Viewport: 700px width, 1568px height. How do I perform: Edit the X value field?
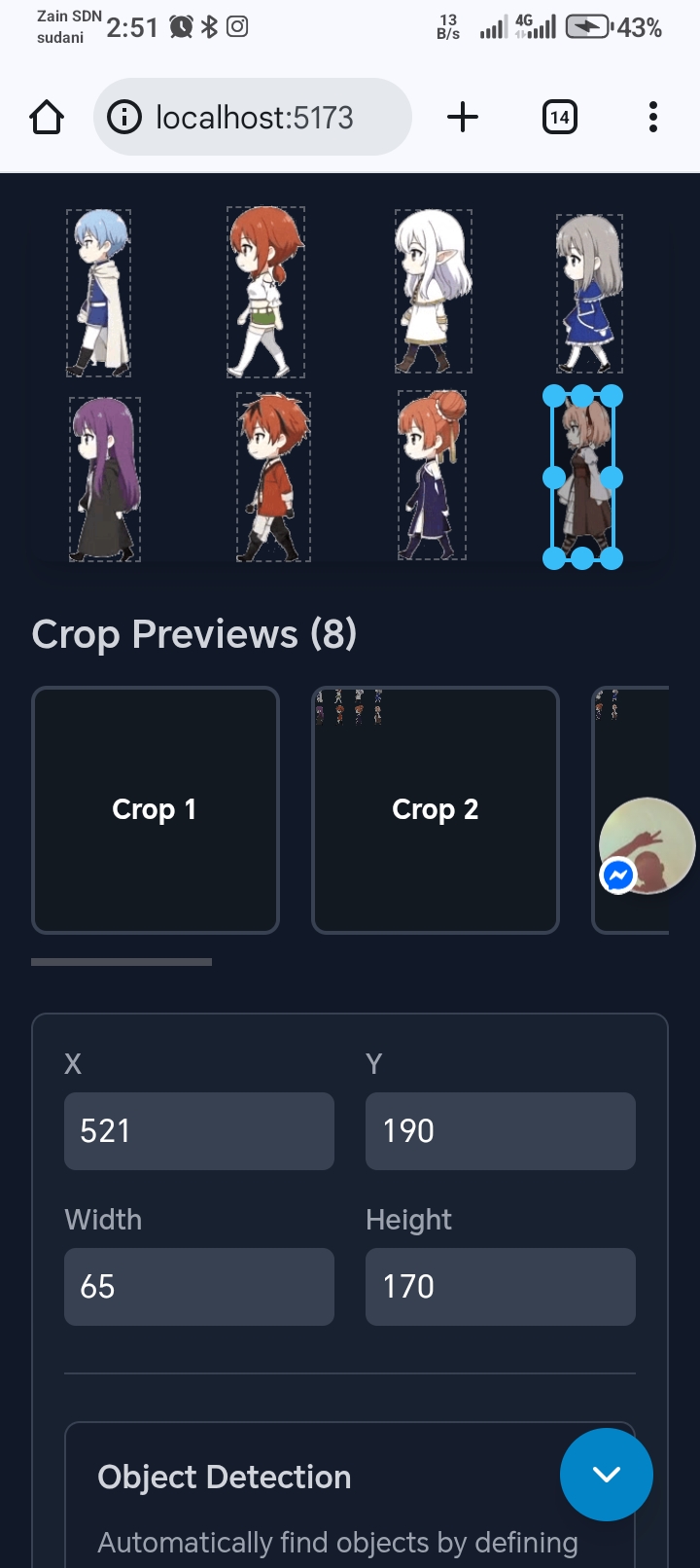coord(199,1131)
